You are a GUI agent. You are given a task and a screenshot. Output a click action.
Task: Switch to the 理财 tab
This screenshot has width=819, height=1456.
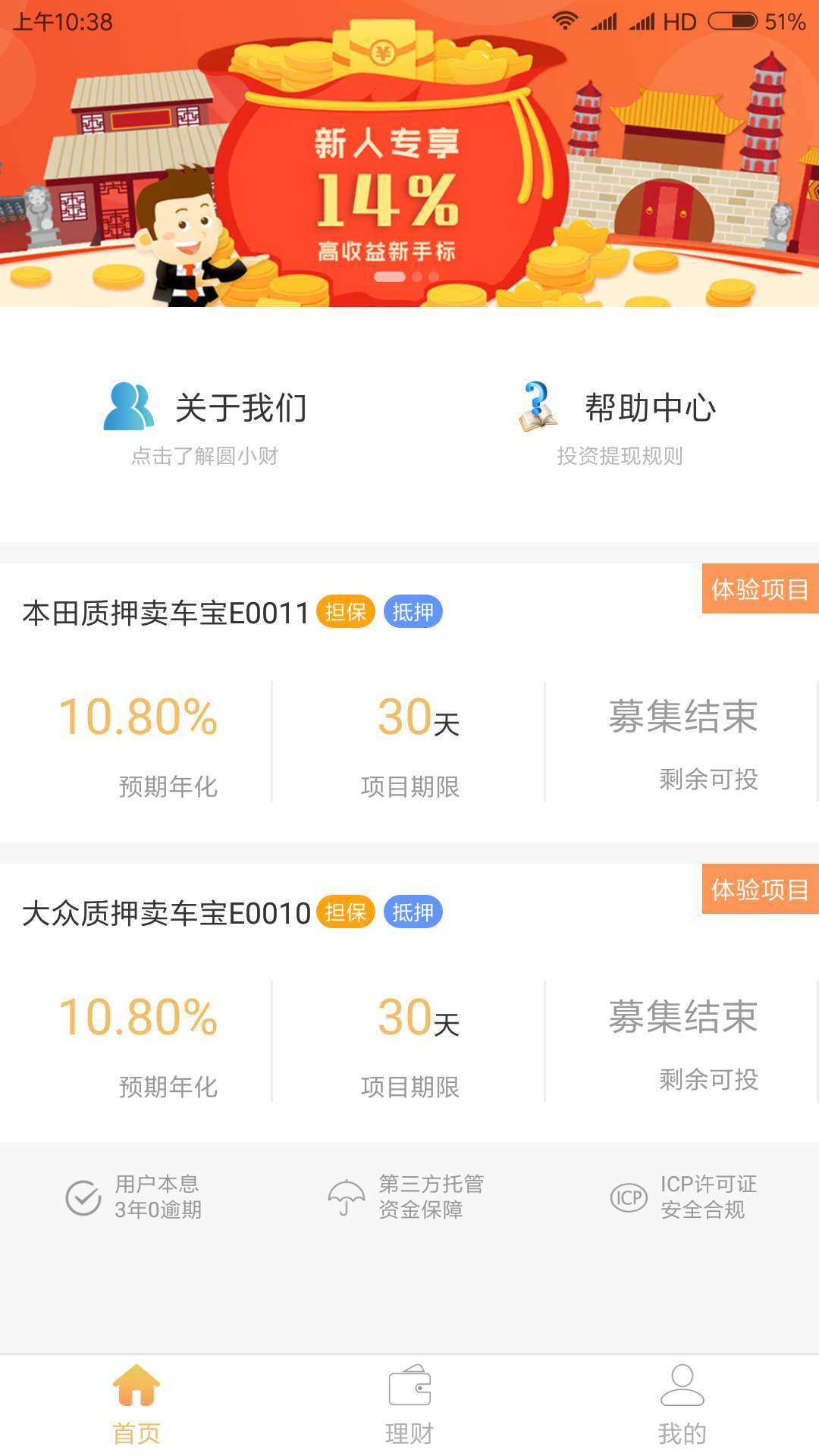point(409,1404)
